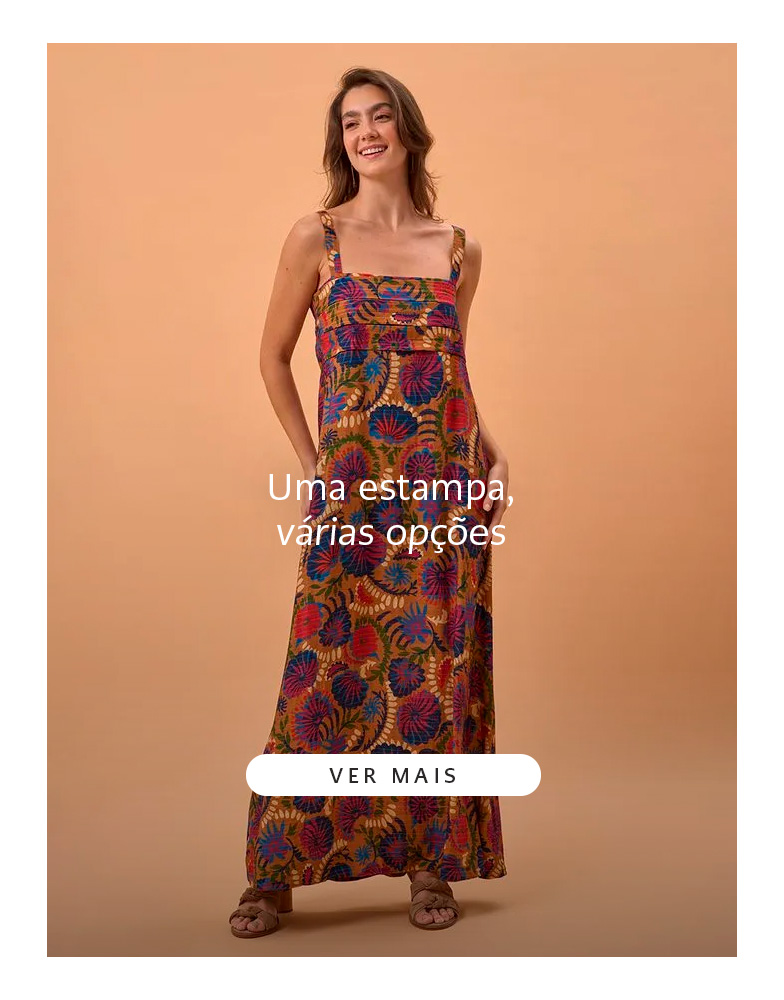784x1000 pixels.
Task: Open the "Uma estampa, várias opções" banner
Action: [x=391, y=510]
